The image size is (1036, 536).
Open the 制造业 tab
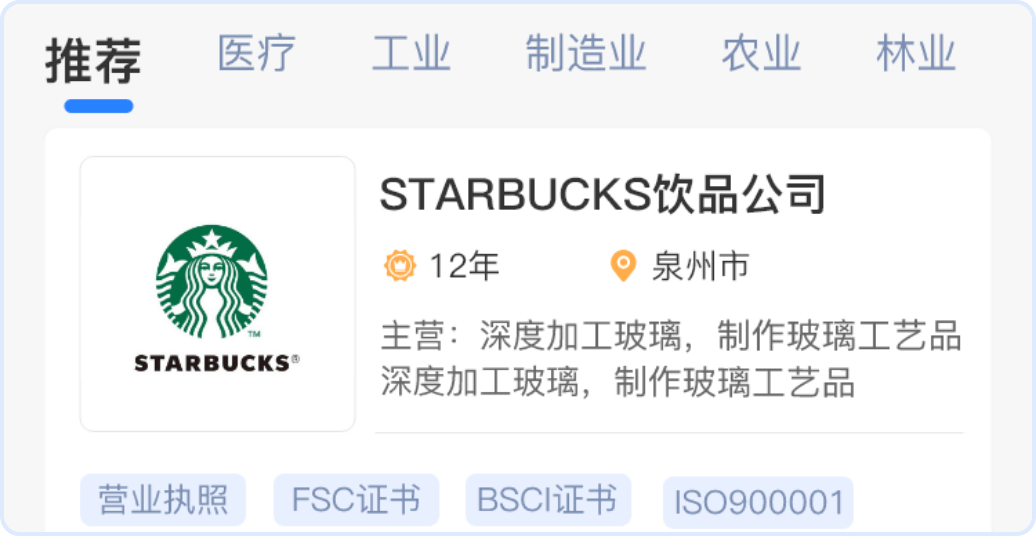tap(585, 55)
